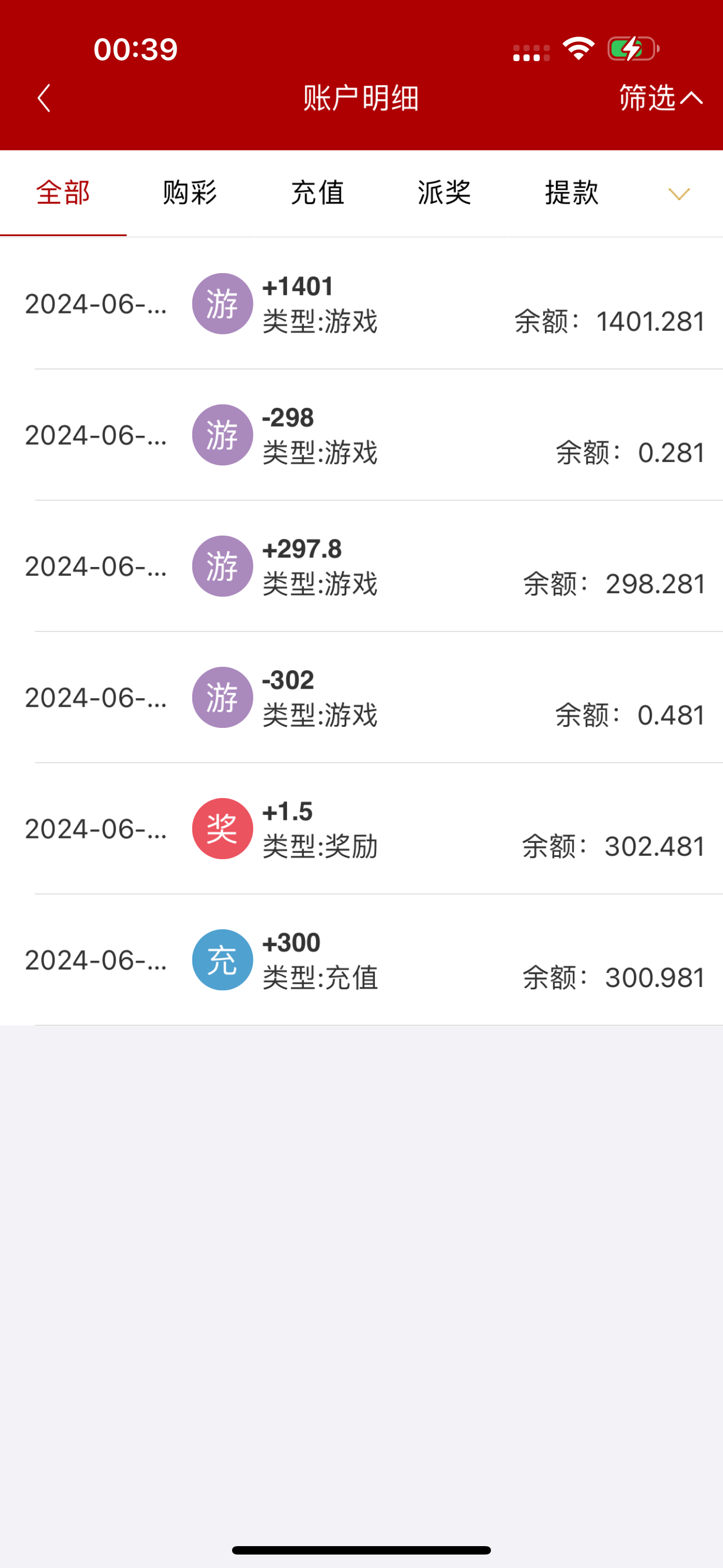Screen dimensions: 723x1568
Task: View the +297.8 游戏 record
Action: pyautogui.click(x=361, y=566)
